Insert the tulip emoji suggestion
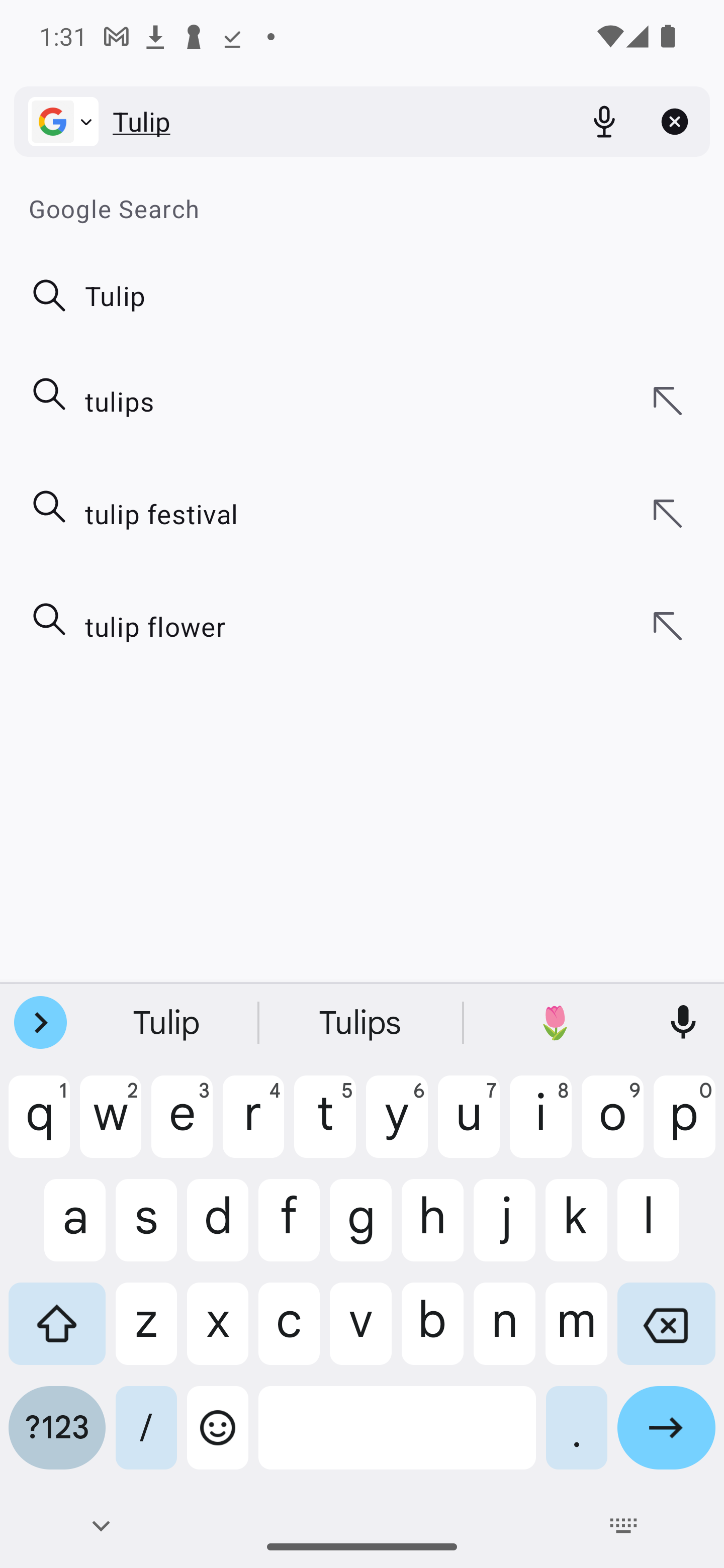 [555, 1023]
